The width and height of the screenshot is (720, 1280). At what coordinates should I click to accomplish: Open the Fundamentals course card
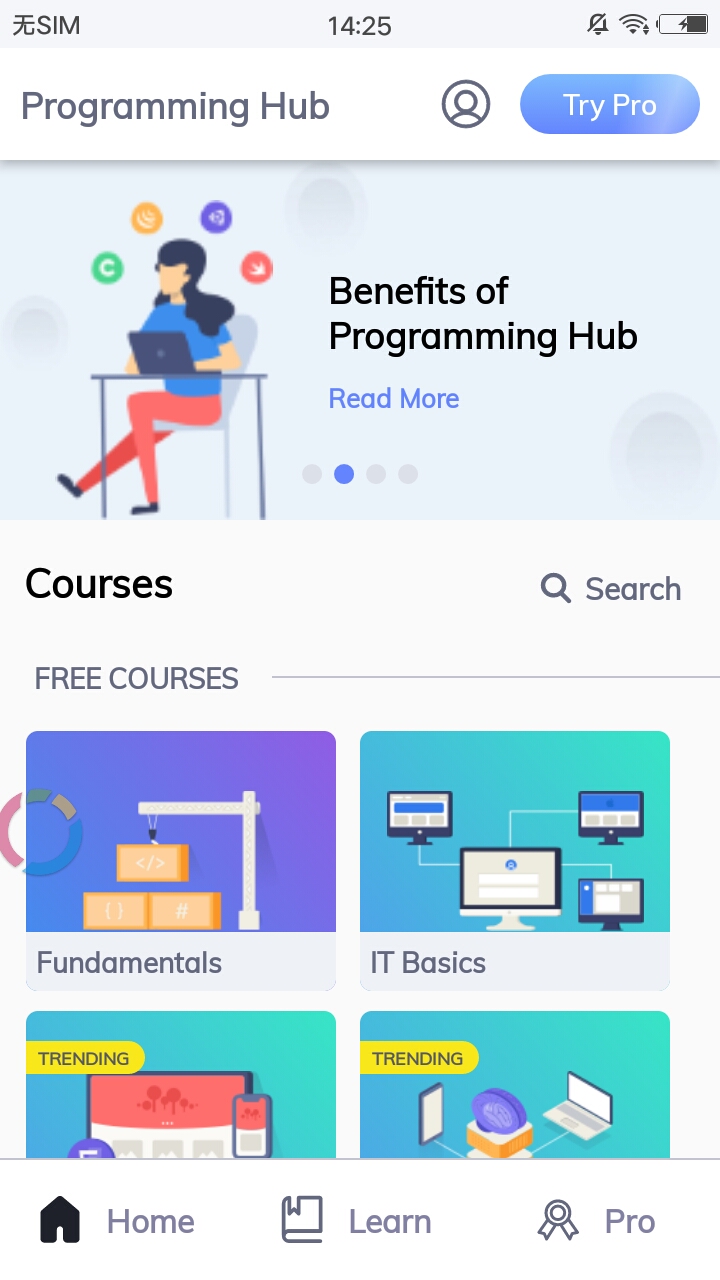[181, 860]
